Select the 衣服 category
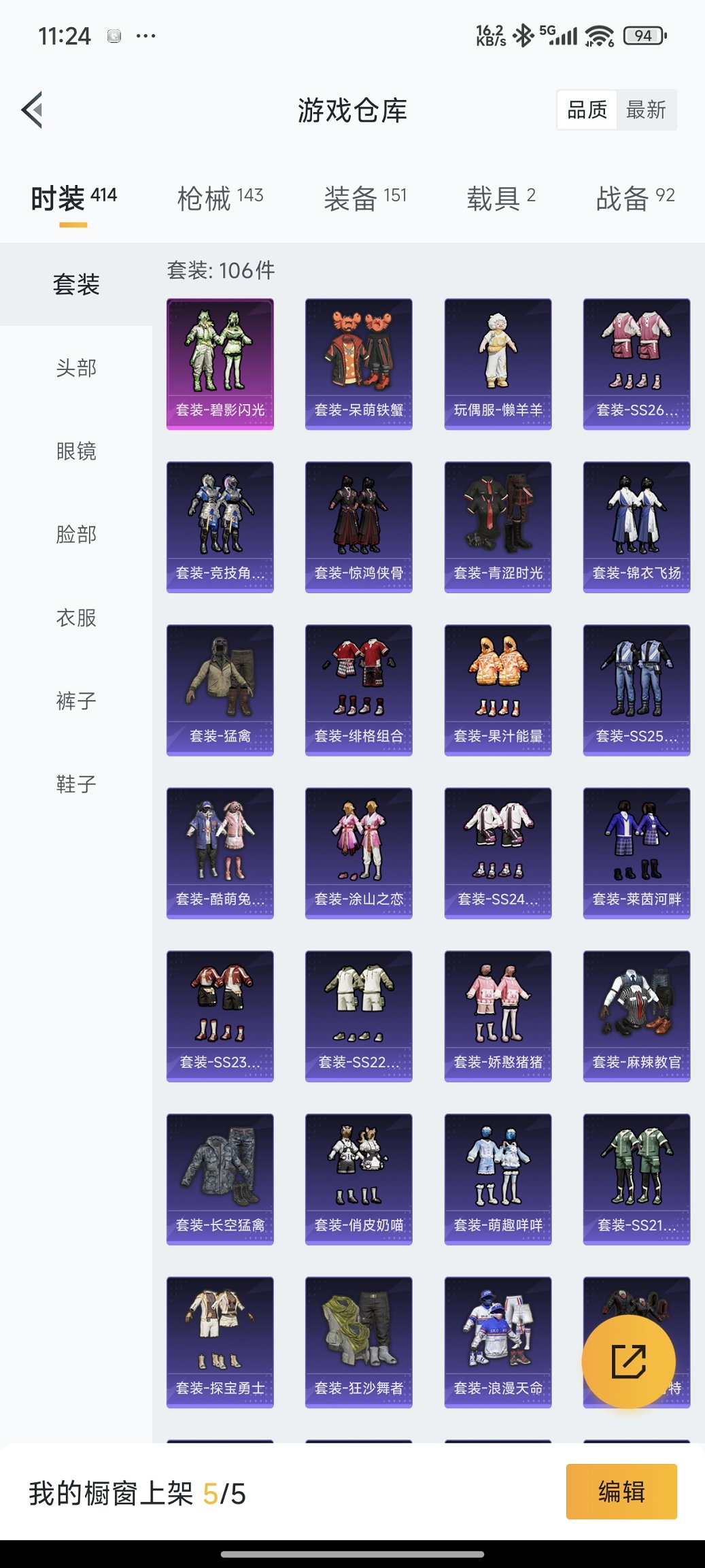This screenshot has width=705, height=1568. point(76,618)
